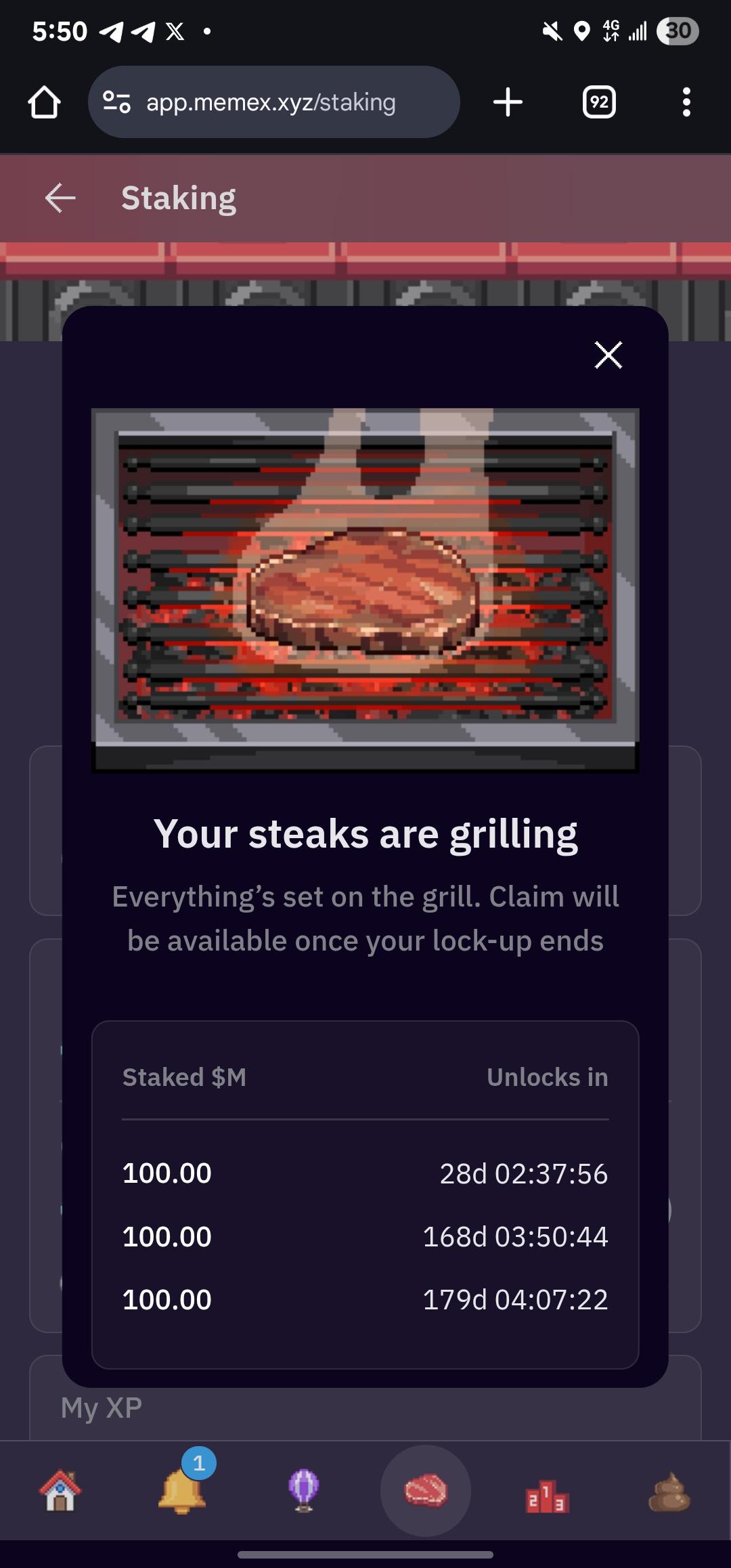
Task: Select the steak staking tab
Action: pyautogui.click(x=426, y=1491)
